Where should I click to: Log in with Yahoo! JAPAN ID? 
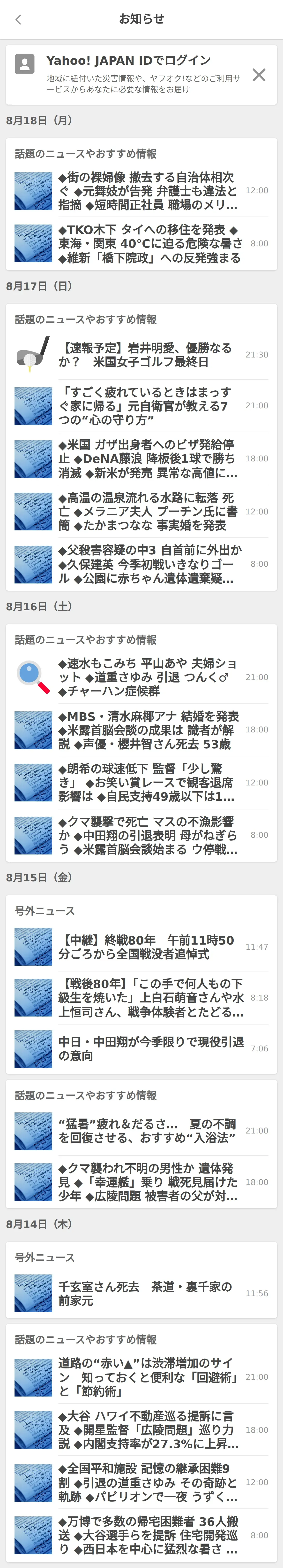pyautogui.click(x=129, y=61)
